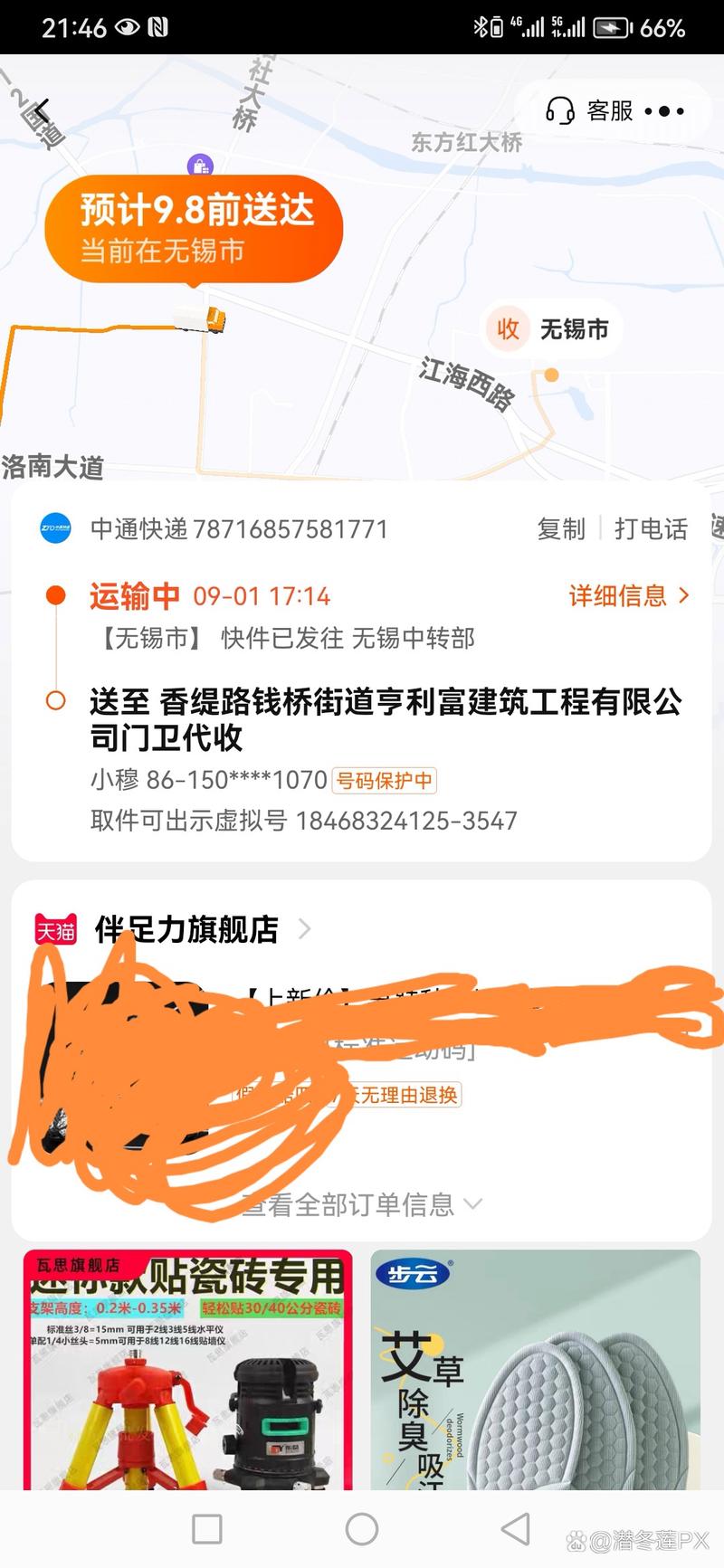Contact 客服 customer service
Screen dimensions: 724x1568
(590, 110)
